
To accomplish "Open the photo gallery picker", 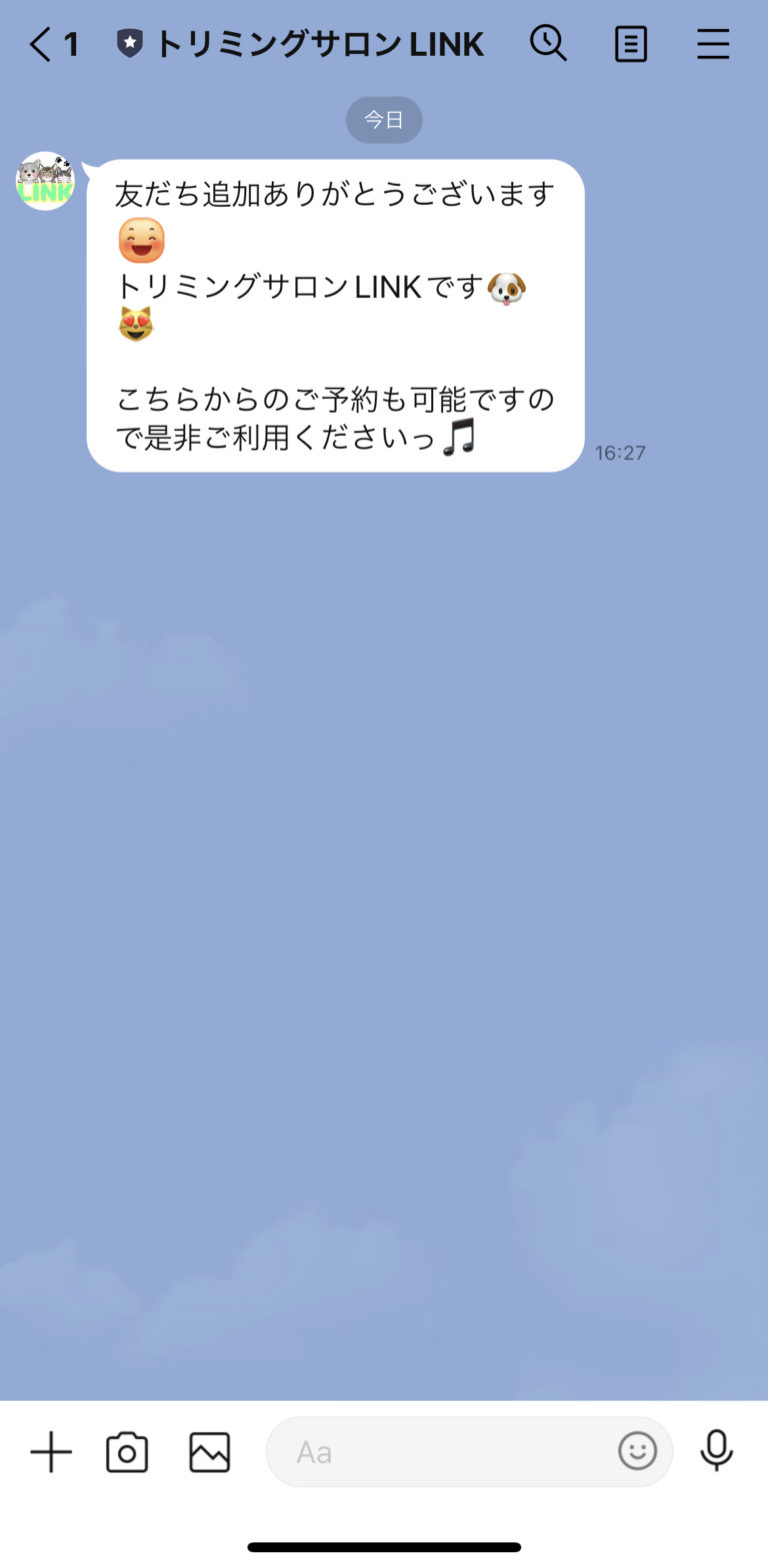I will [x=208, y=1451].
